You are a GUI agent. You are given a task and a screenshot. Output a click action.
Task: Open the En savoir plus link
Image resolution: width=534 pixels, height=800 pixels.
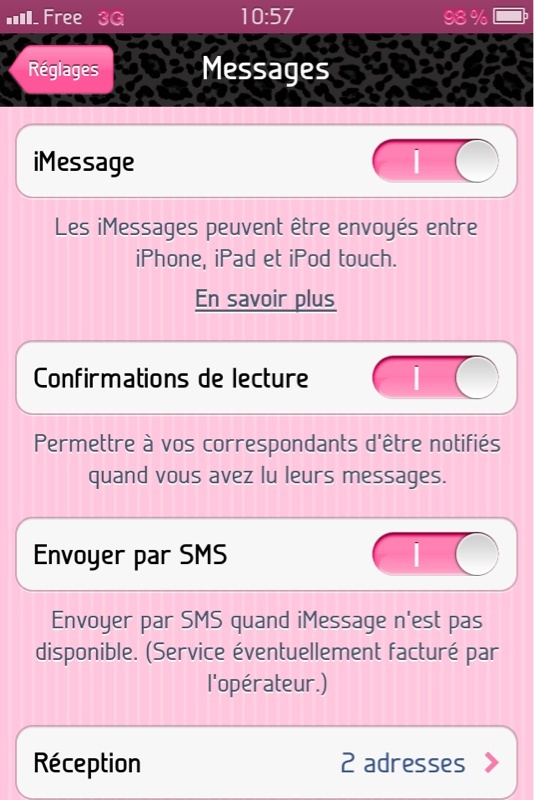tap(265, 299)
